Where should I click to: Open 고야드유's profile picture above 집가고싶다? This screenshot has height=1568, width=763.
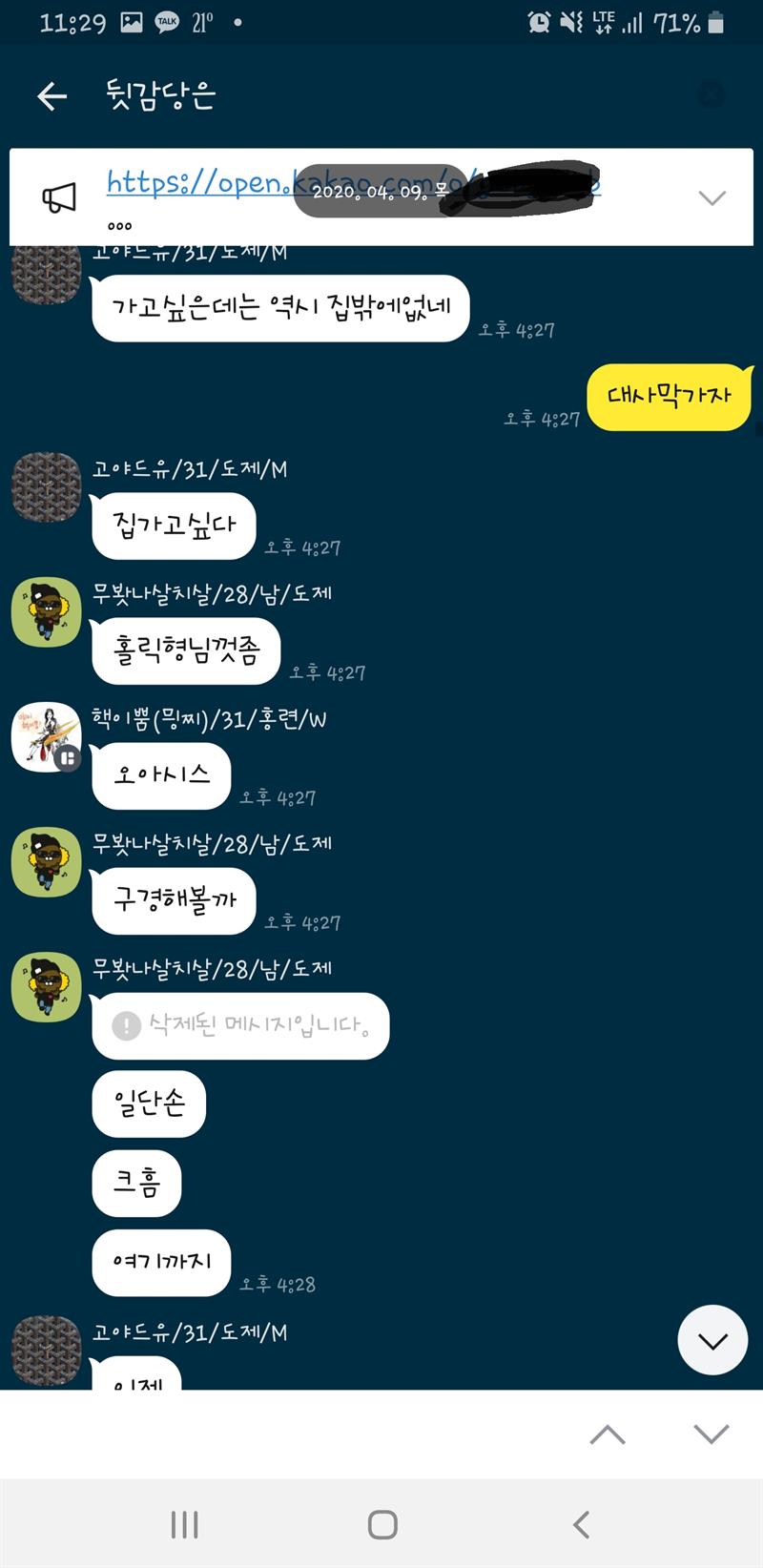tap(46, 487)
